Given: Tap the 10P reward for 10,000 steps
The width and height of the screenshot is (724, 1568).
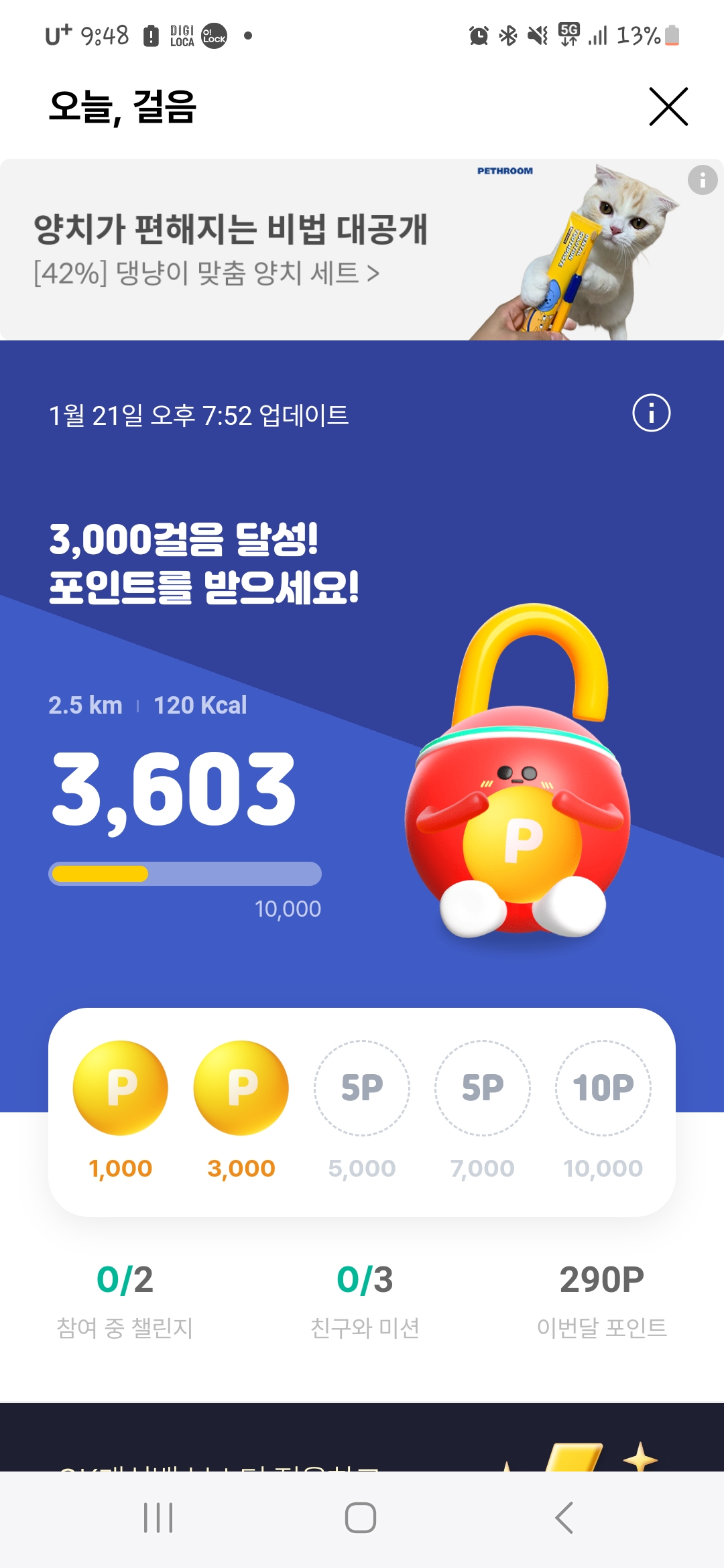Looking at the screenshot, I should (603, 1088).
